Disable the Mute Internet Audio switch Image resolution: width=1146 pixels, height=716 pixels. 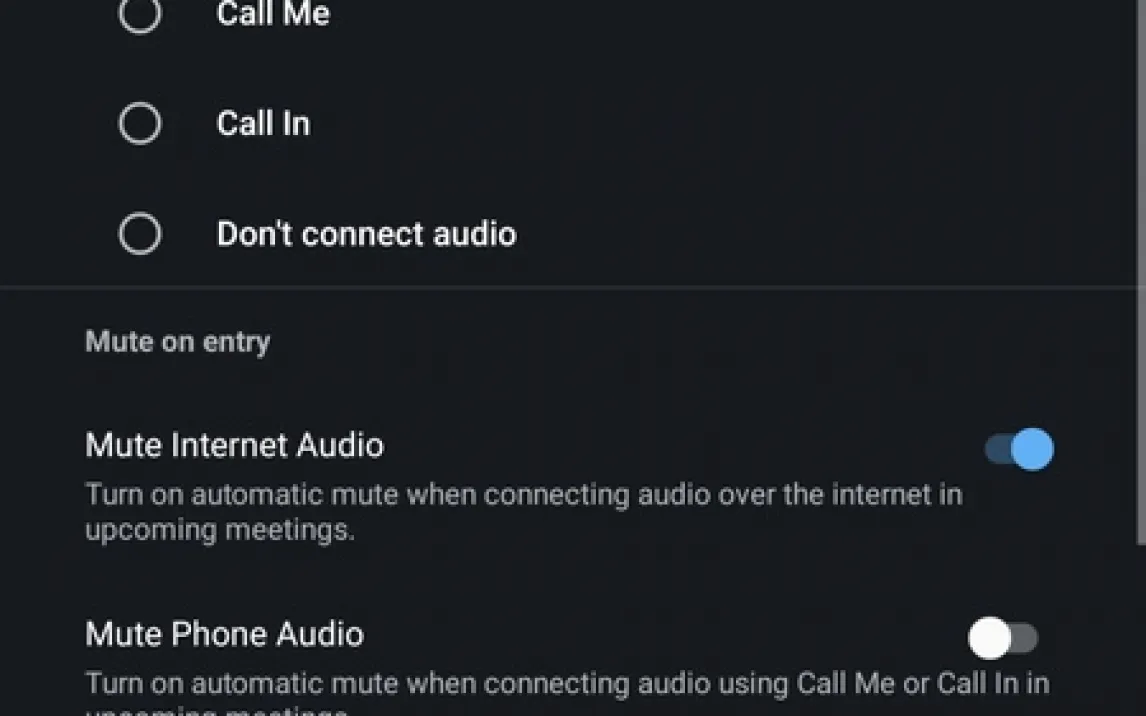[1019, 449]
